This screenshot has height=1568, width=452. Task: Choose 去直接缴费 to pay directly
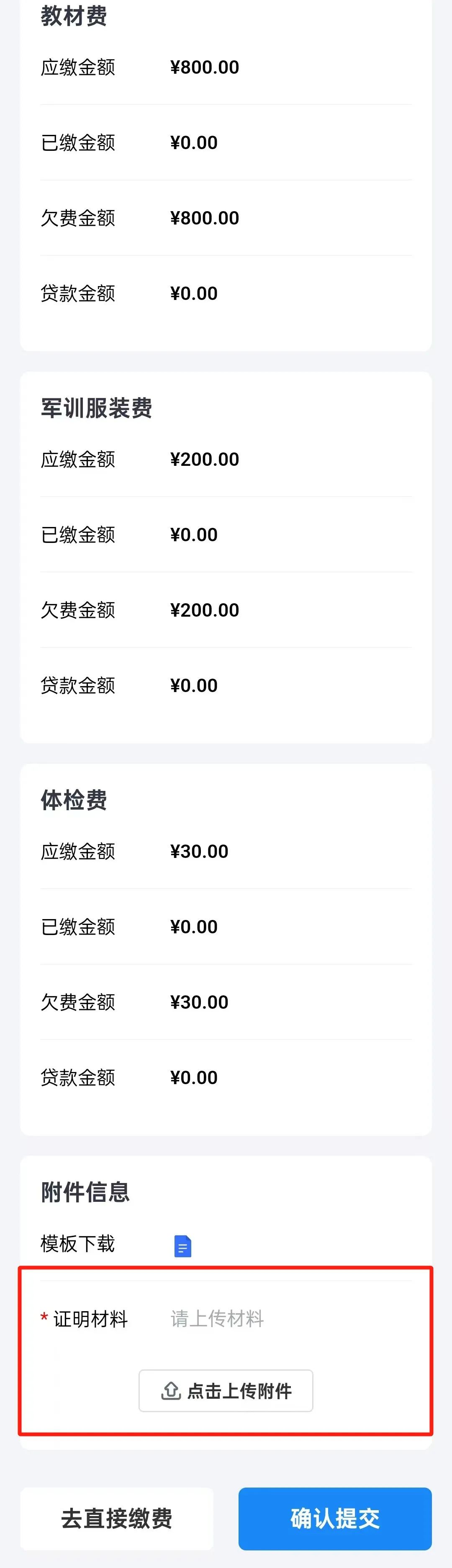[x=117, y=1518]
